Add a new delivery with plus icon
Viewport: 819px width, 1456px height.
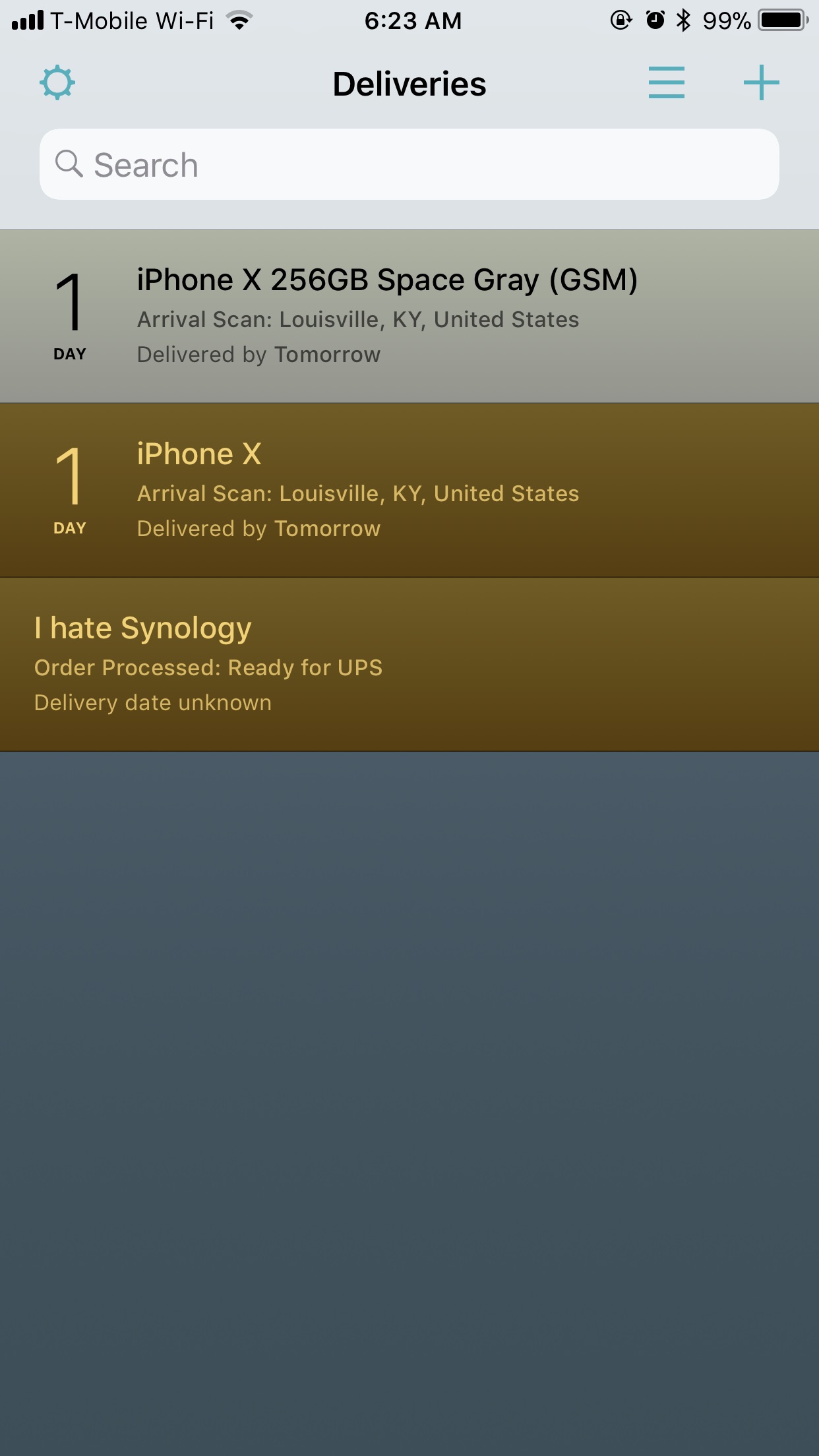tap(761, 83)
